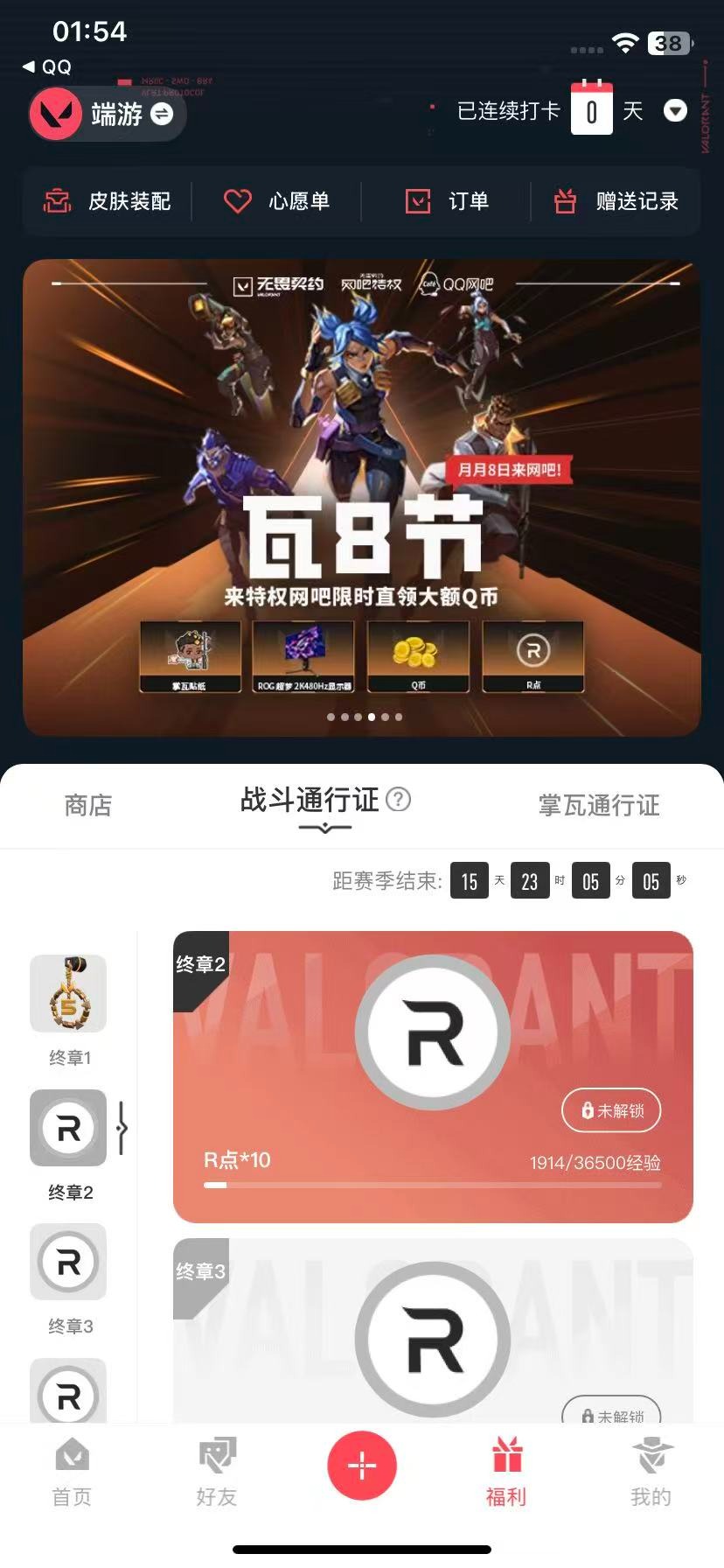Open 皮肤装配 skin loadout

[x=108, y=201]
